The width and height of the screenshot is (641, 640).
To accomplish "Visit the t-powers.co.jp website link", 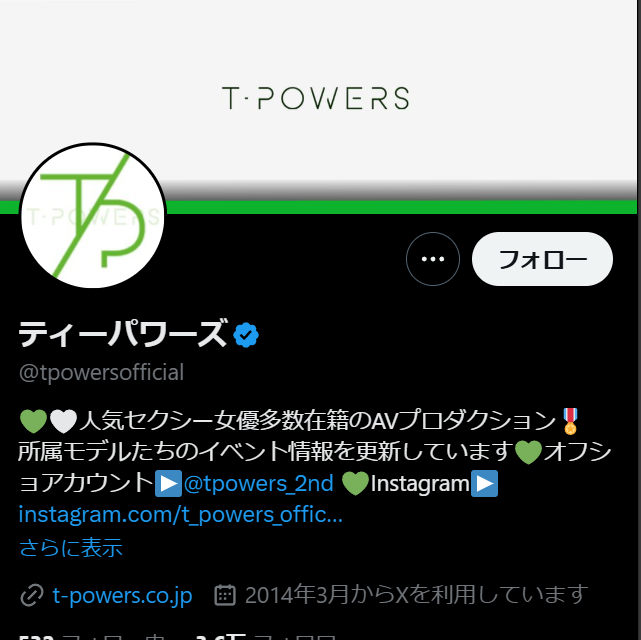I will click(121, 596).
